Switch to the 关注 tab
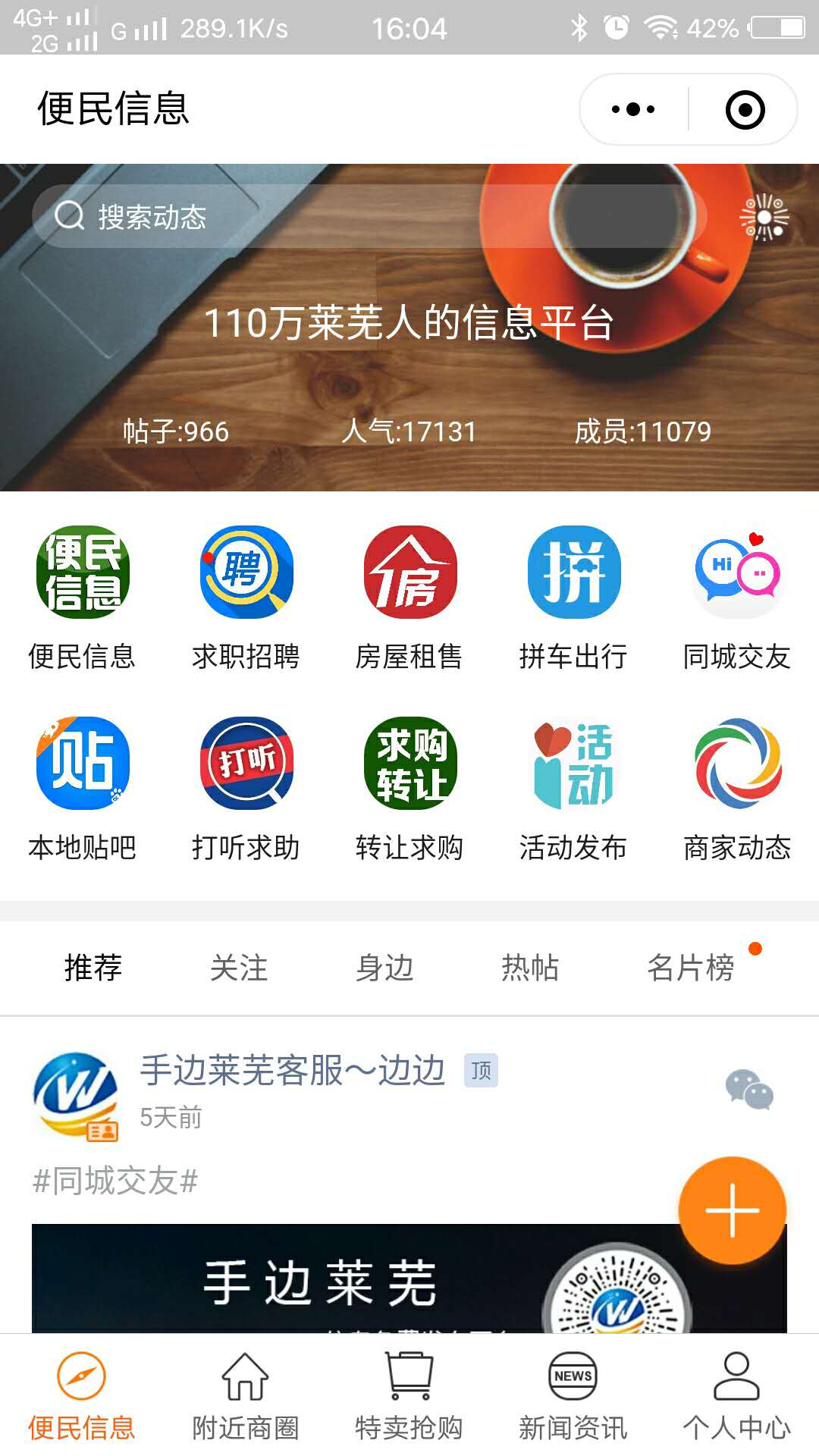The width and height of the screenshot is (819, 1456). [239, 968]
